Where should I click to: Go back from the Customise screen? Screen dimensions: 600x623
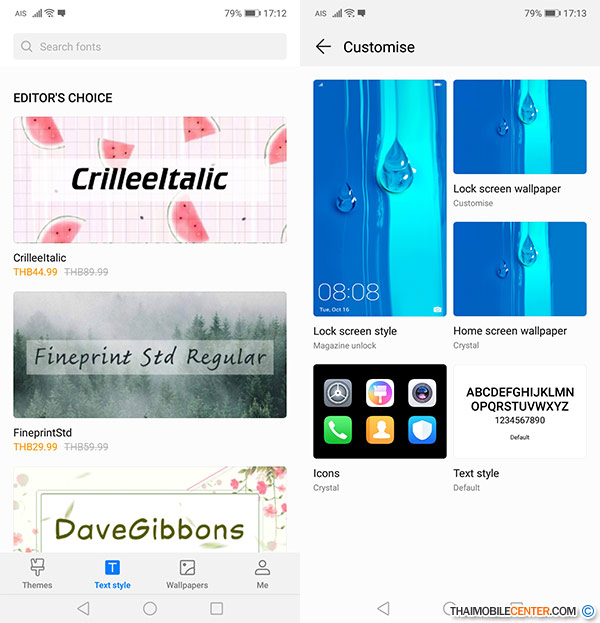[323, 47]
